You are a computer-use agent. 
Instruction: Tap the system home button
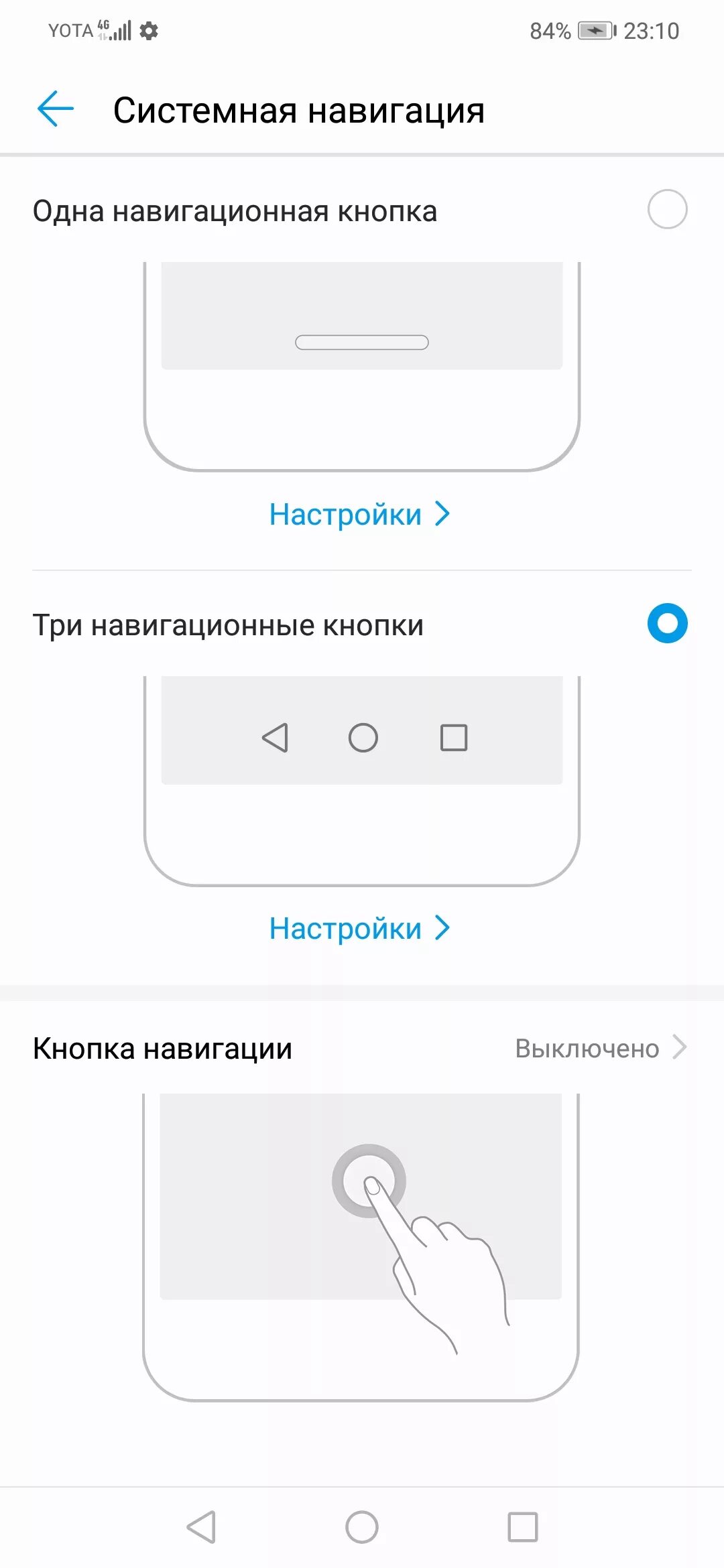pyautogui.click(x=362, y=1527)
